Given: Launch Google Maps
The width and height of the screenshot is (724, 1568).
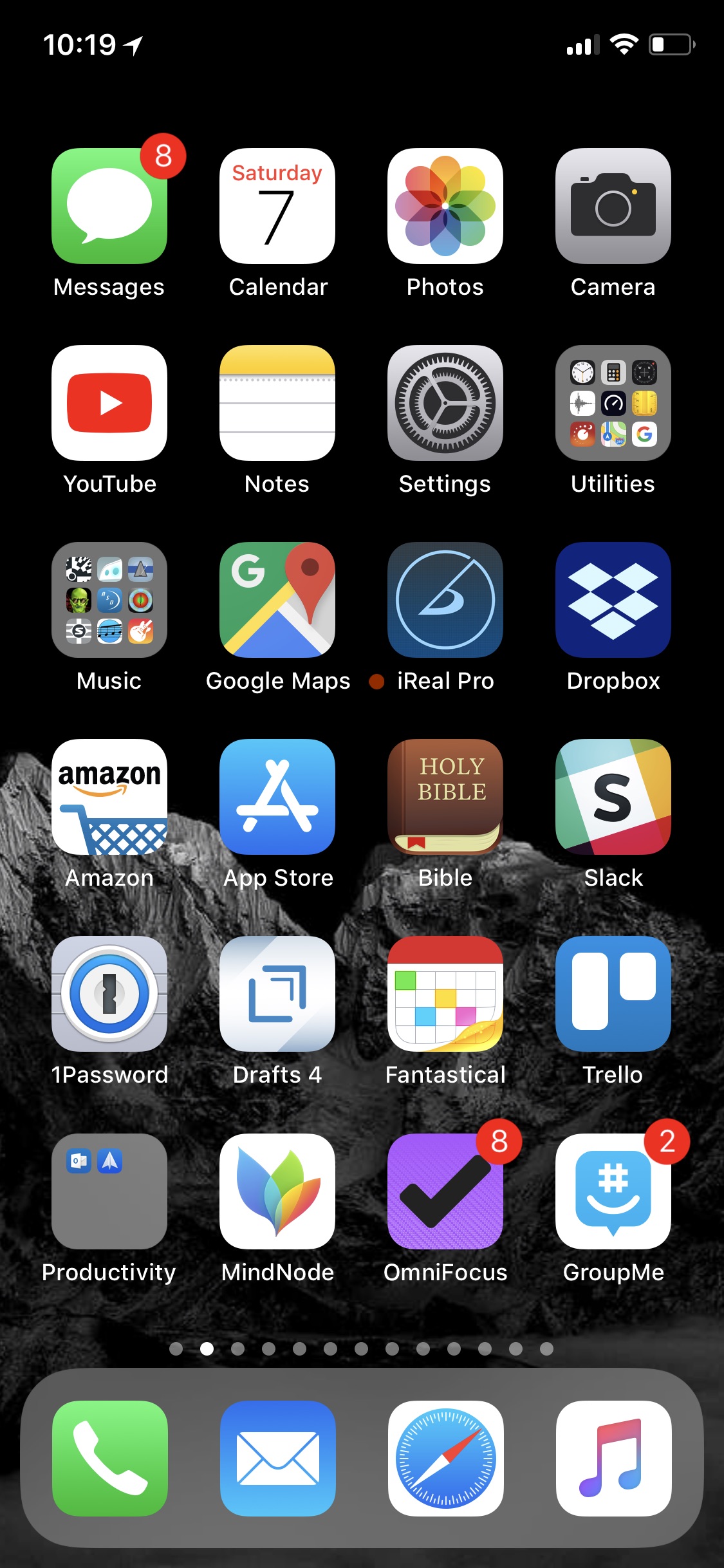Looking at the screenshot, I should [277, 600].
